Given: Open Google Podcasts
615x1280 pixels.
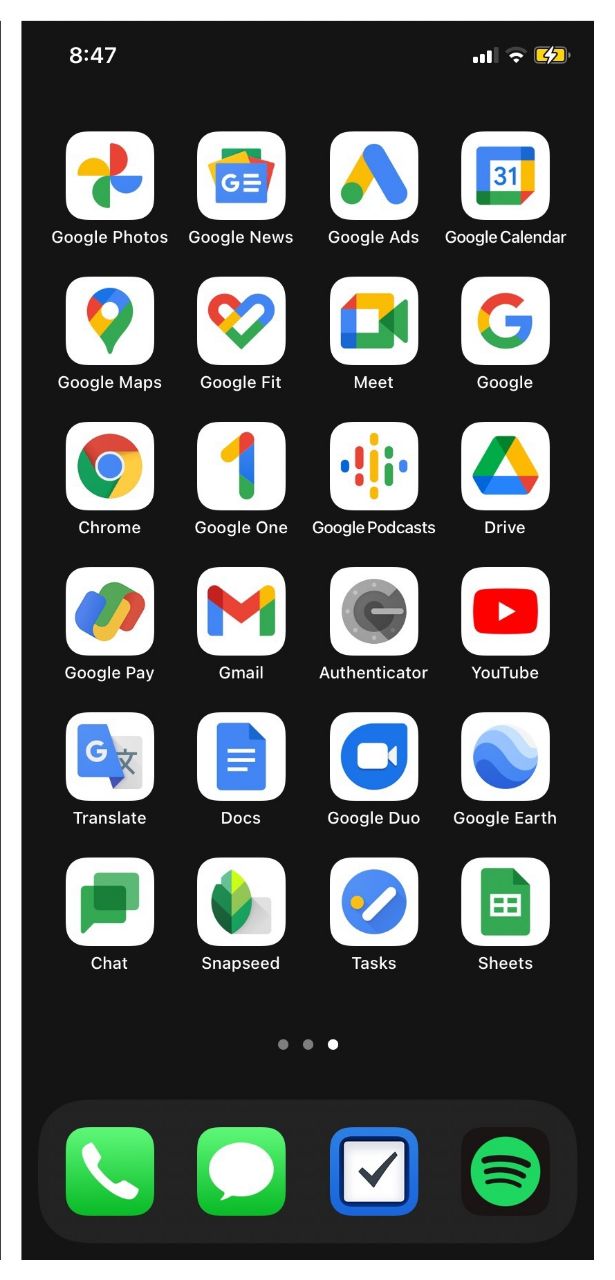Looking at the screenshot, I should pyautogui.click(x=374, y=466).
